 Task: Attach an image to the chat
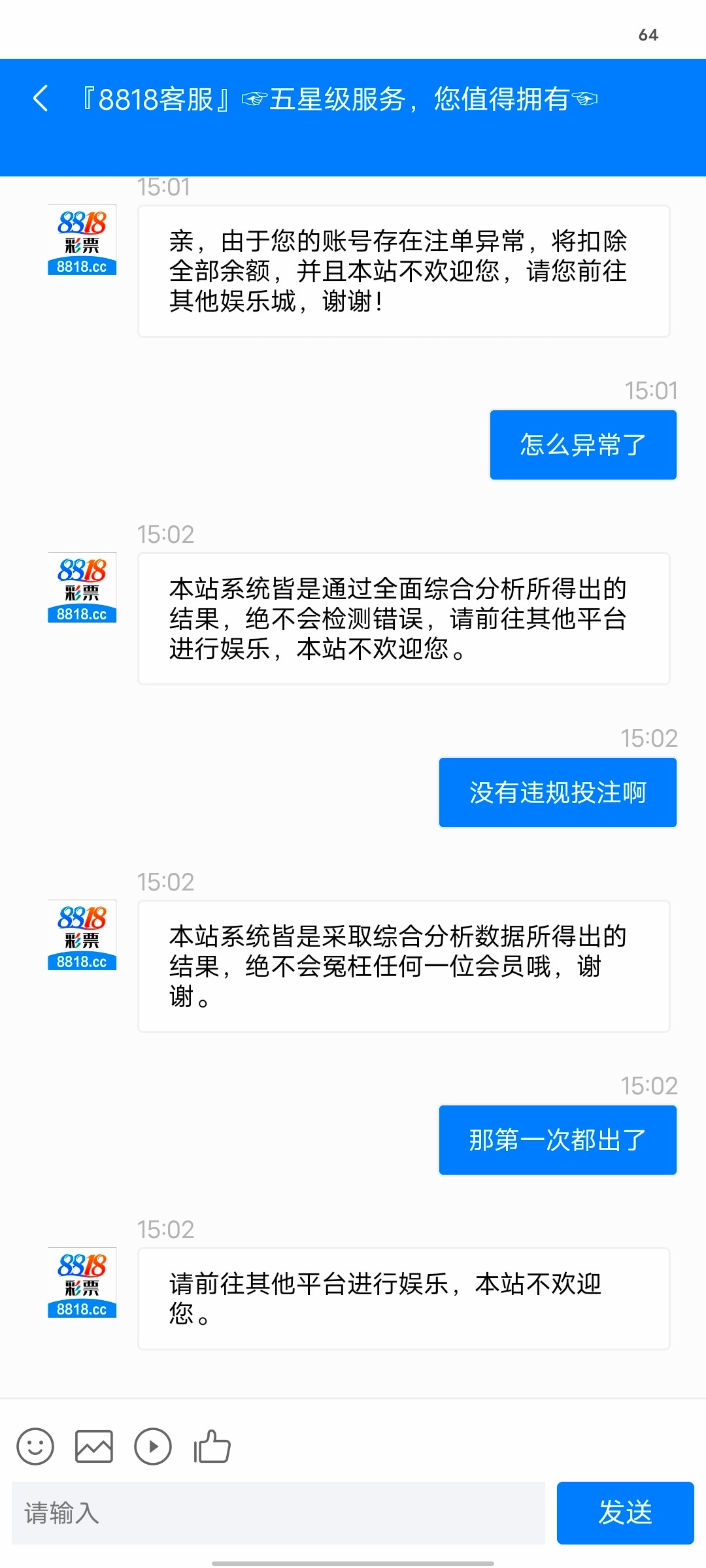(x=94, y=1446)
